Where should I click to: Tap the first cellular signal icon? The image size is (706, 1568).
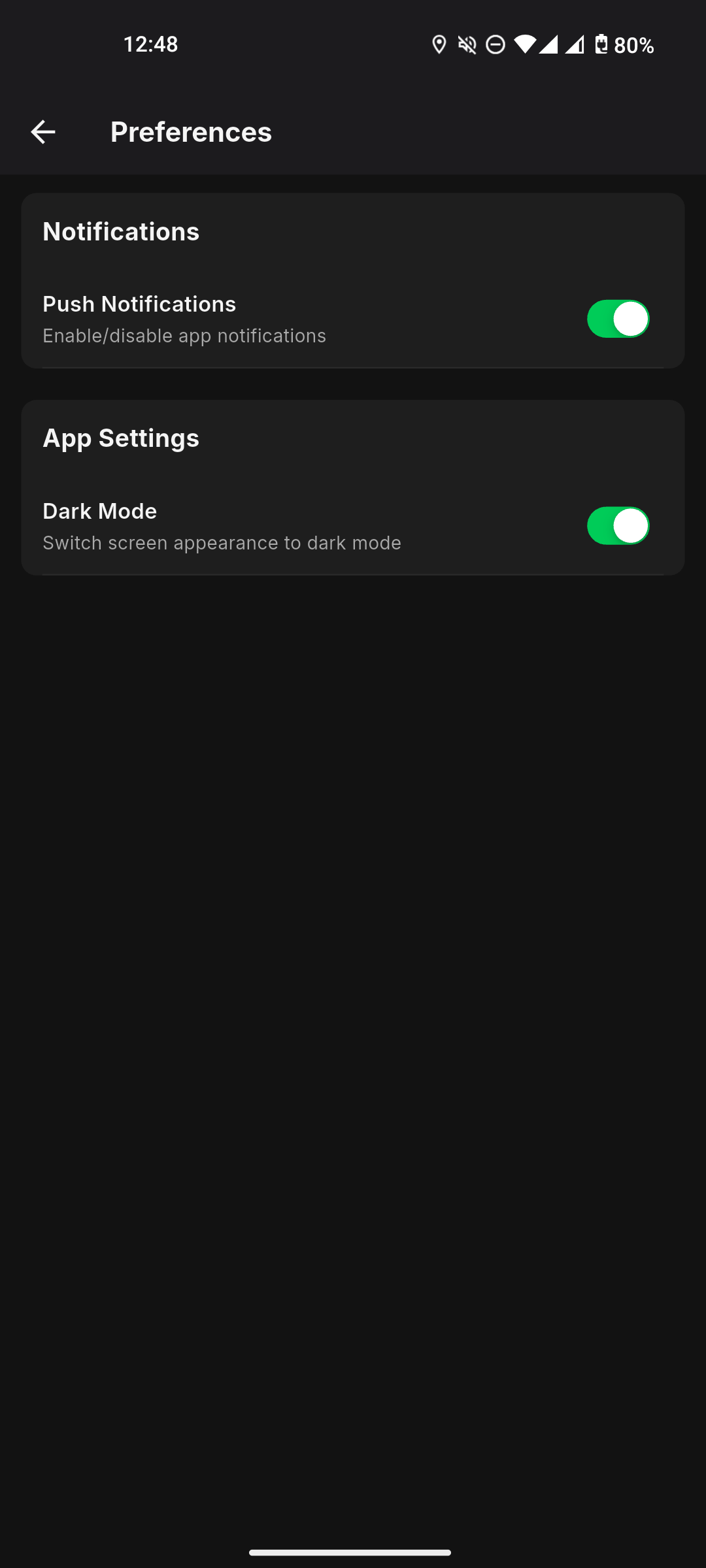549,44
